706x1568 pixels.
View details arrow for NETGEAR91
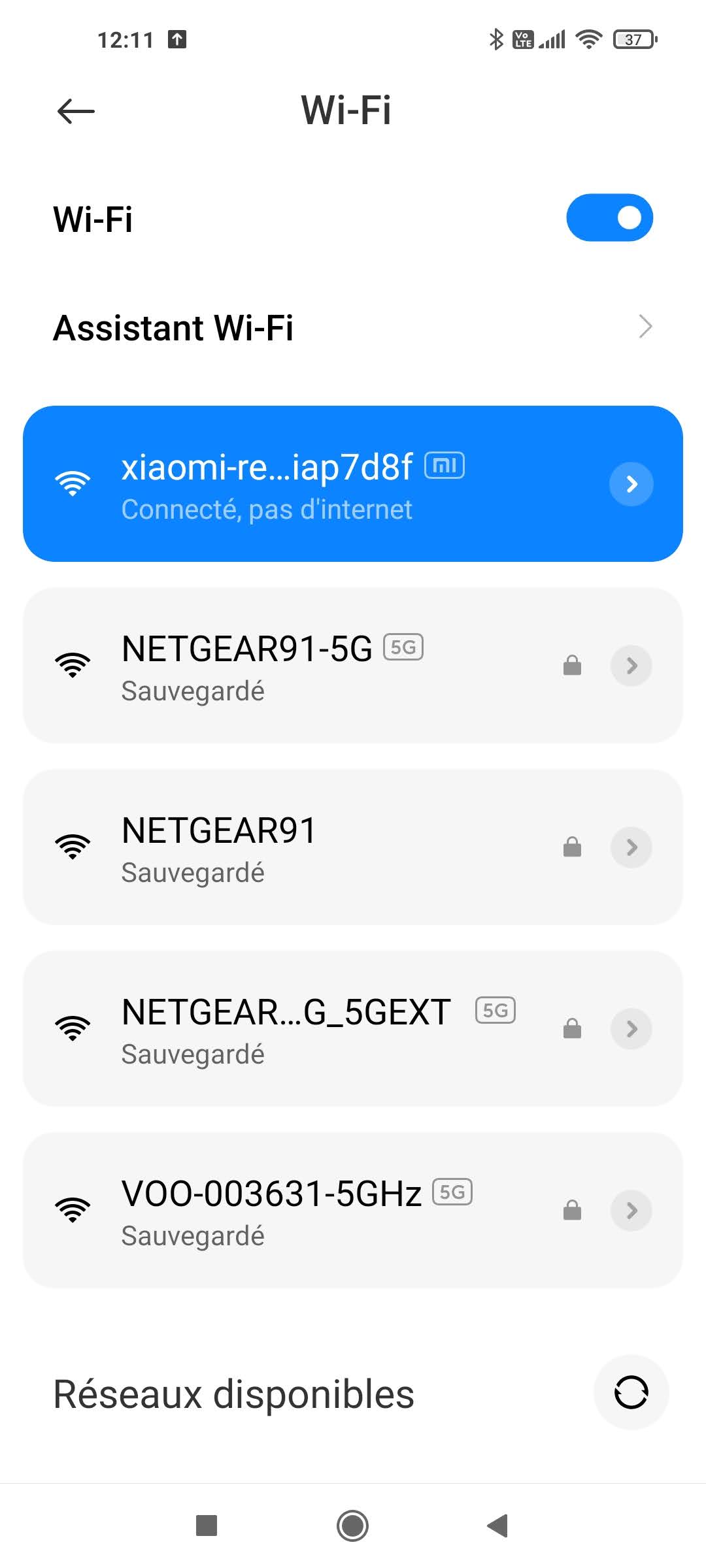tap(631, 847)
